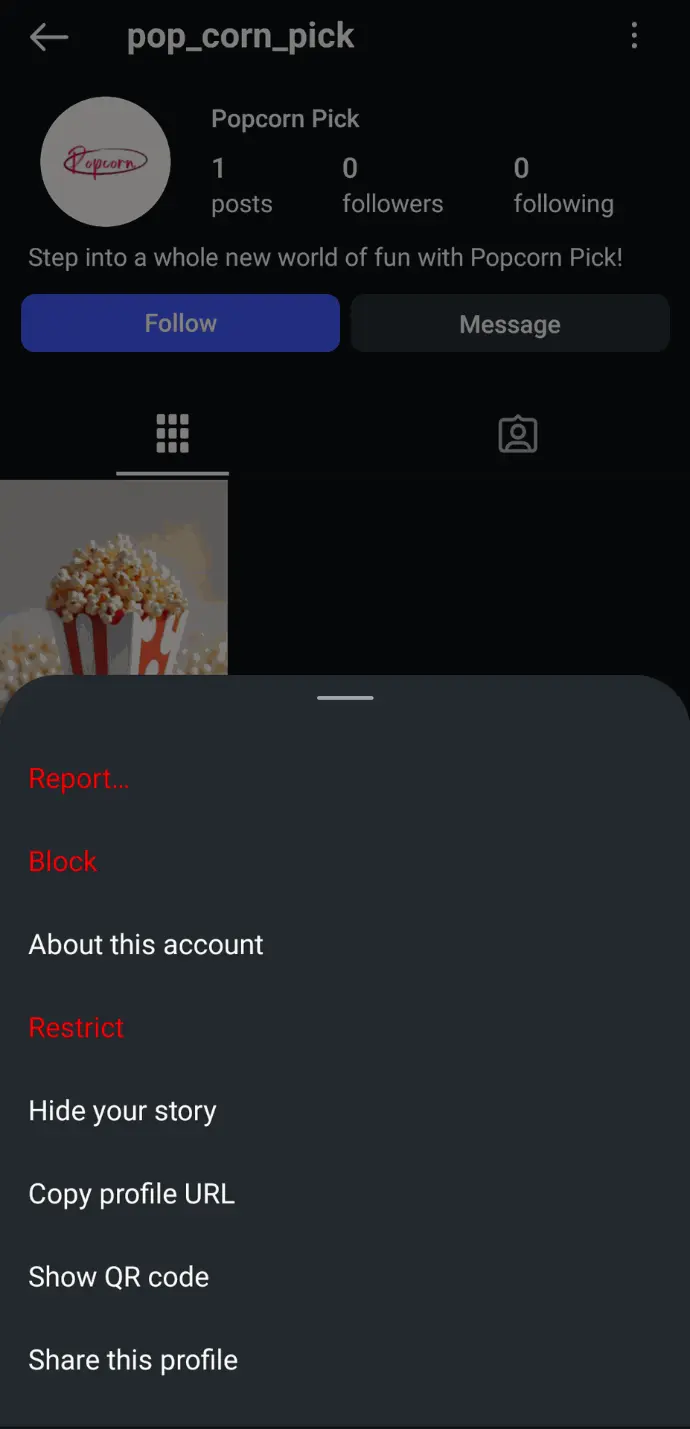The width and height of the screenshot is (690, 1429).
Task: Open About this account
Action: (x=146, y=944)
